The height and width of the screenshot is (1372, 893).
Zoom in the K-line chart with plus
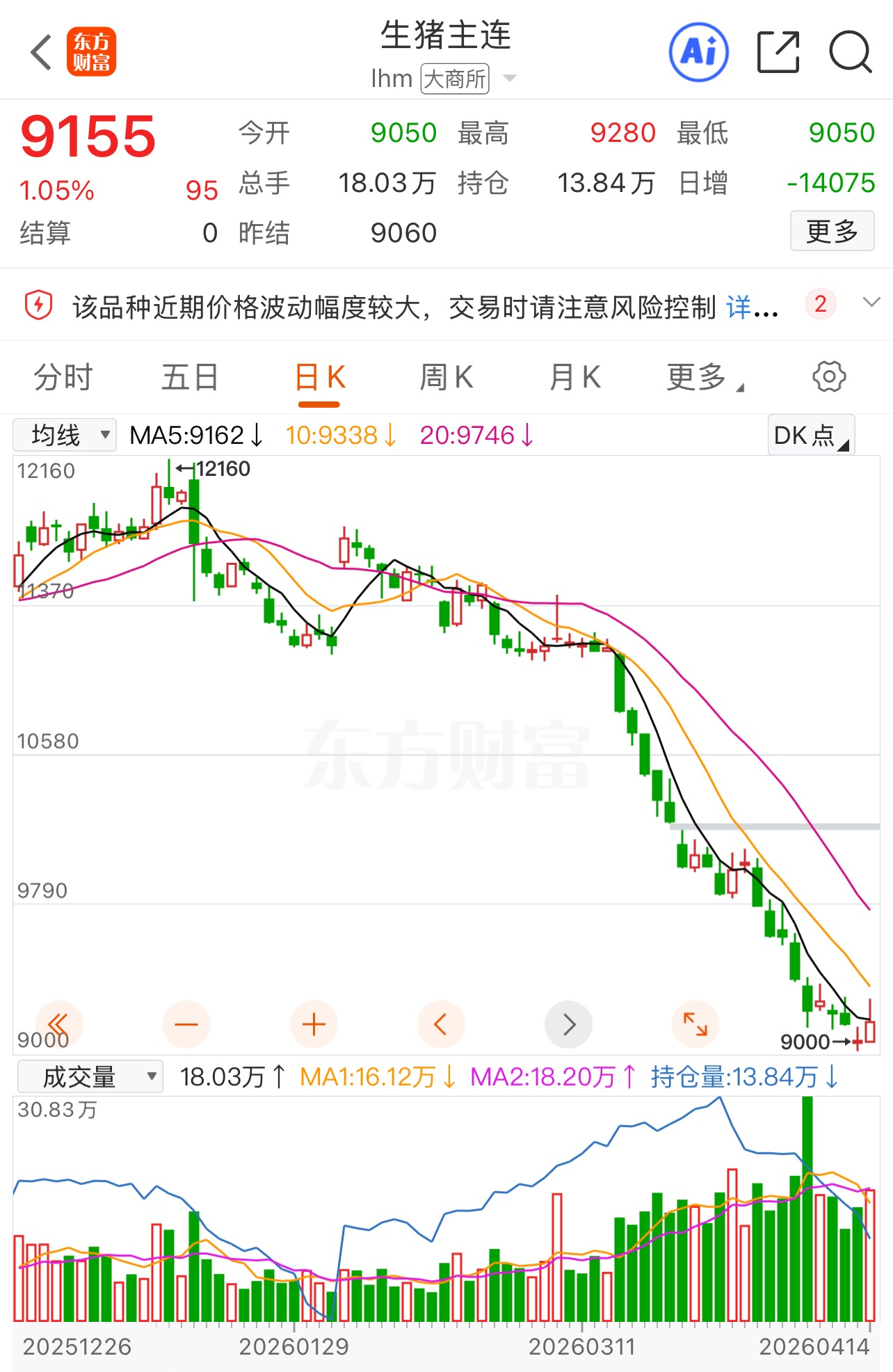coord(314,1024)
